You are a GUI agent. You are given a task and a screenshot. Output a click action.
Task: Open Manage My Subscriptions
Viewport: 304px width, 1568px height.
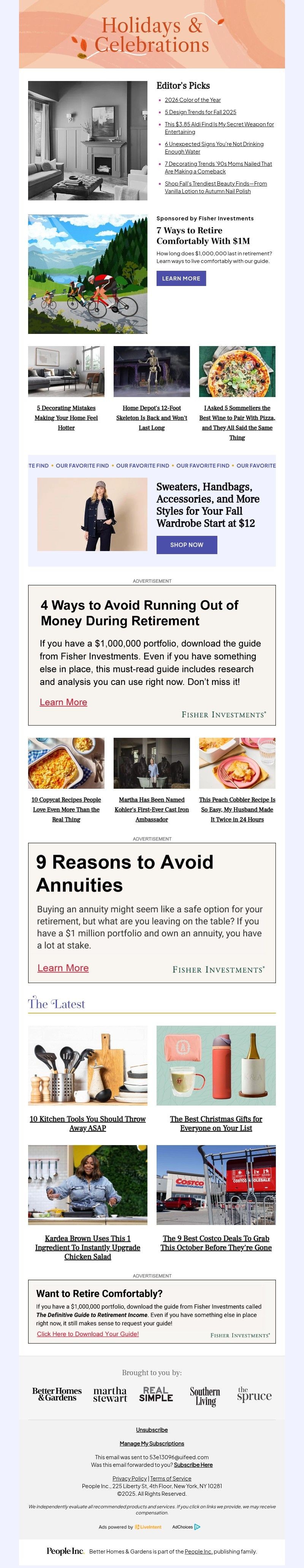[152, 1443]
